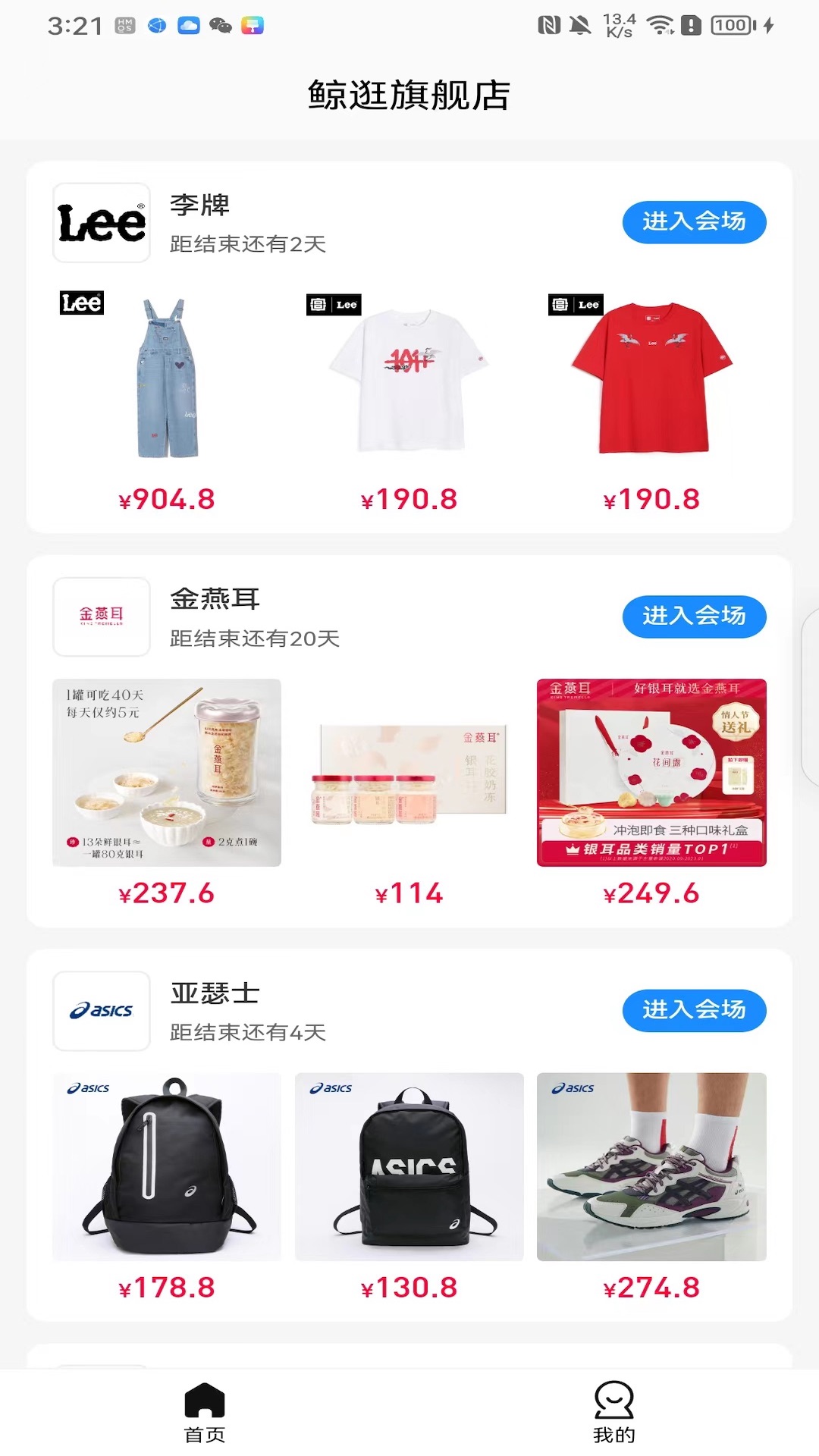
Task: Switch to the 首页 home tab
Action: coord(205,1412)
